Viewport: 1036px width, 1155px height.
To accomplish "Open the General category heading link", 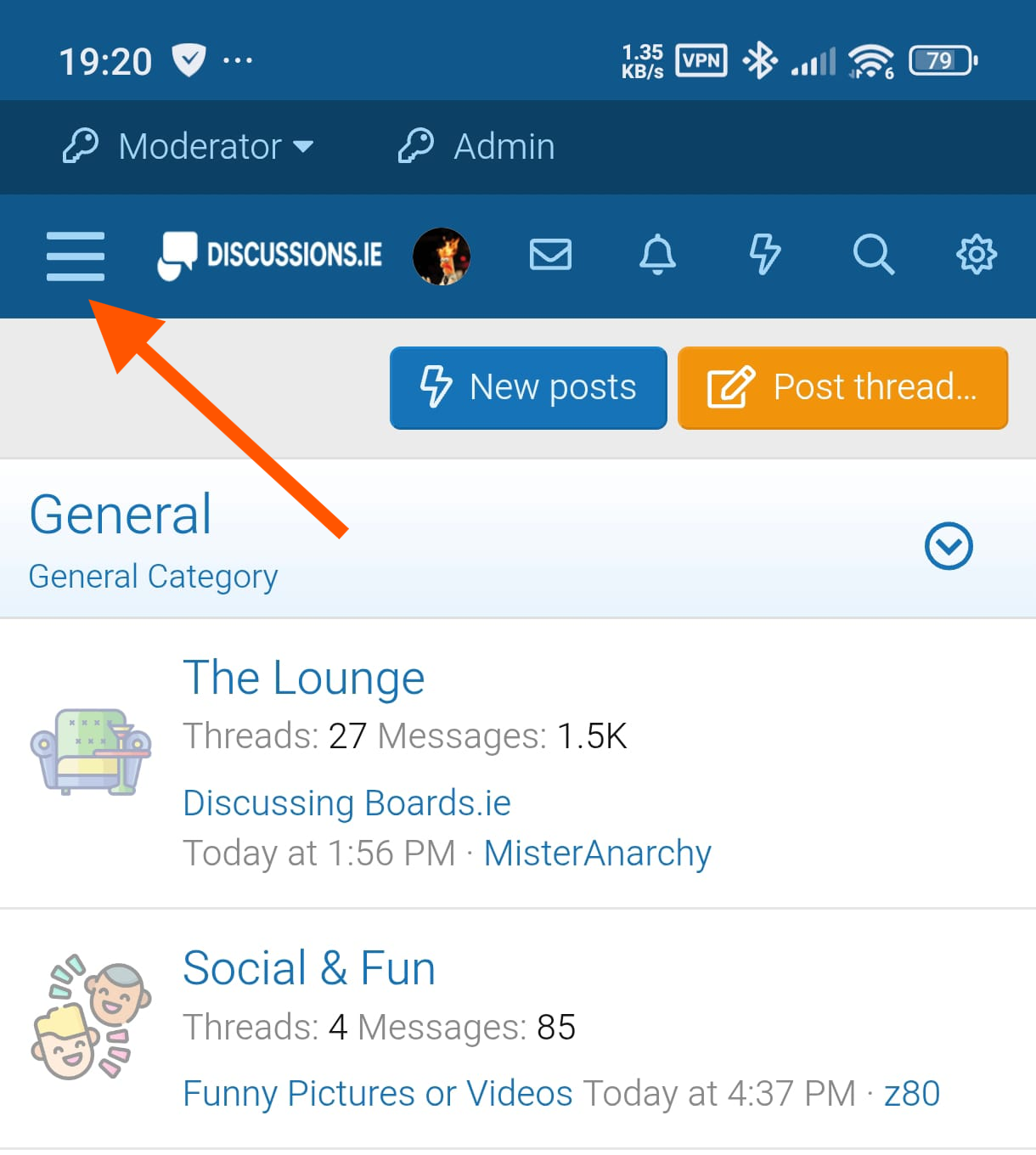I will tap(121, 515).
